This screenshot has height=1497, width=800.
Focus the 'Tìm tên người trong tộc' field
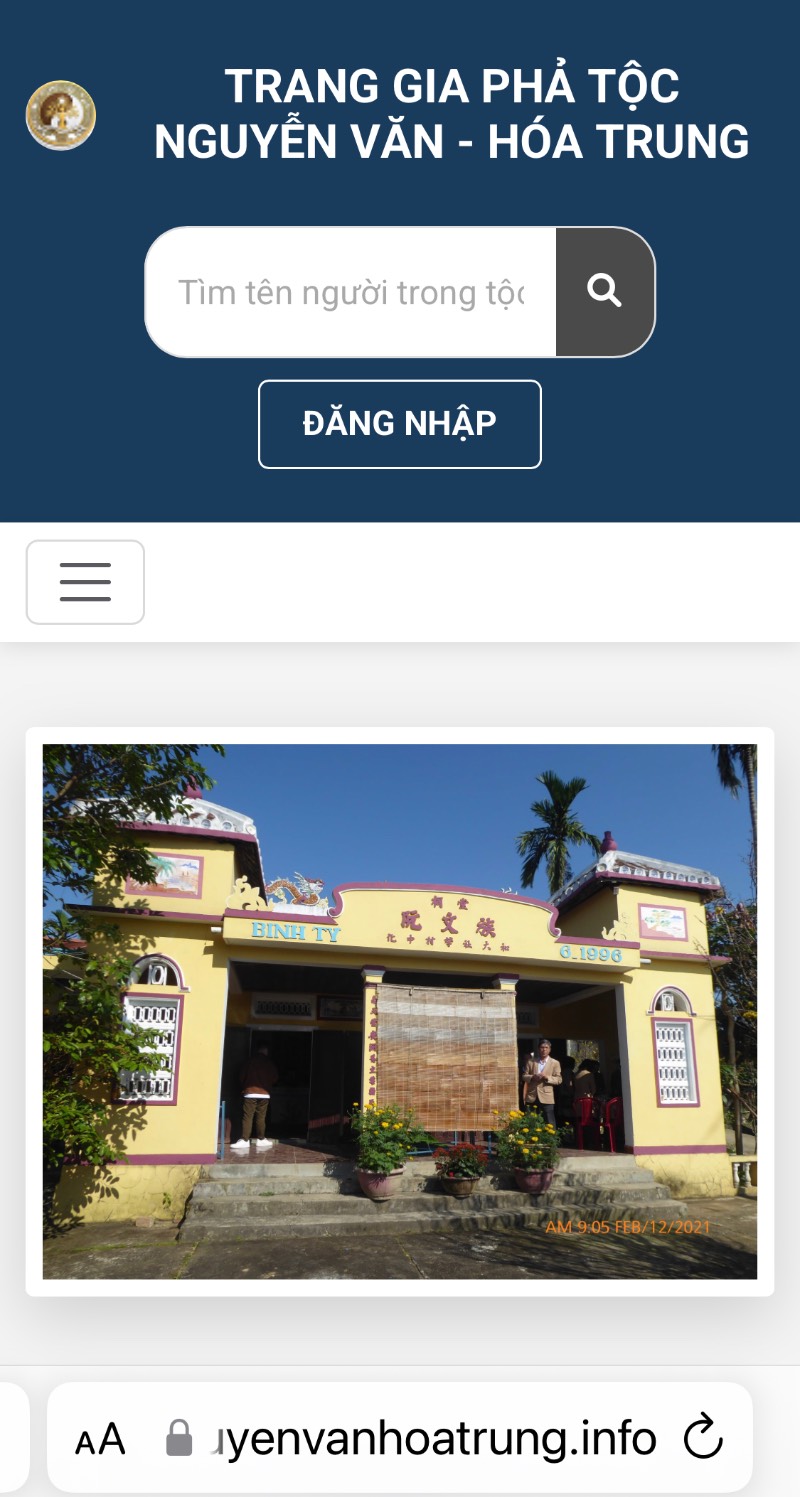click(x=351, y=293)
